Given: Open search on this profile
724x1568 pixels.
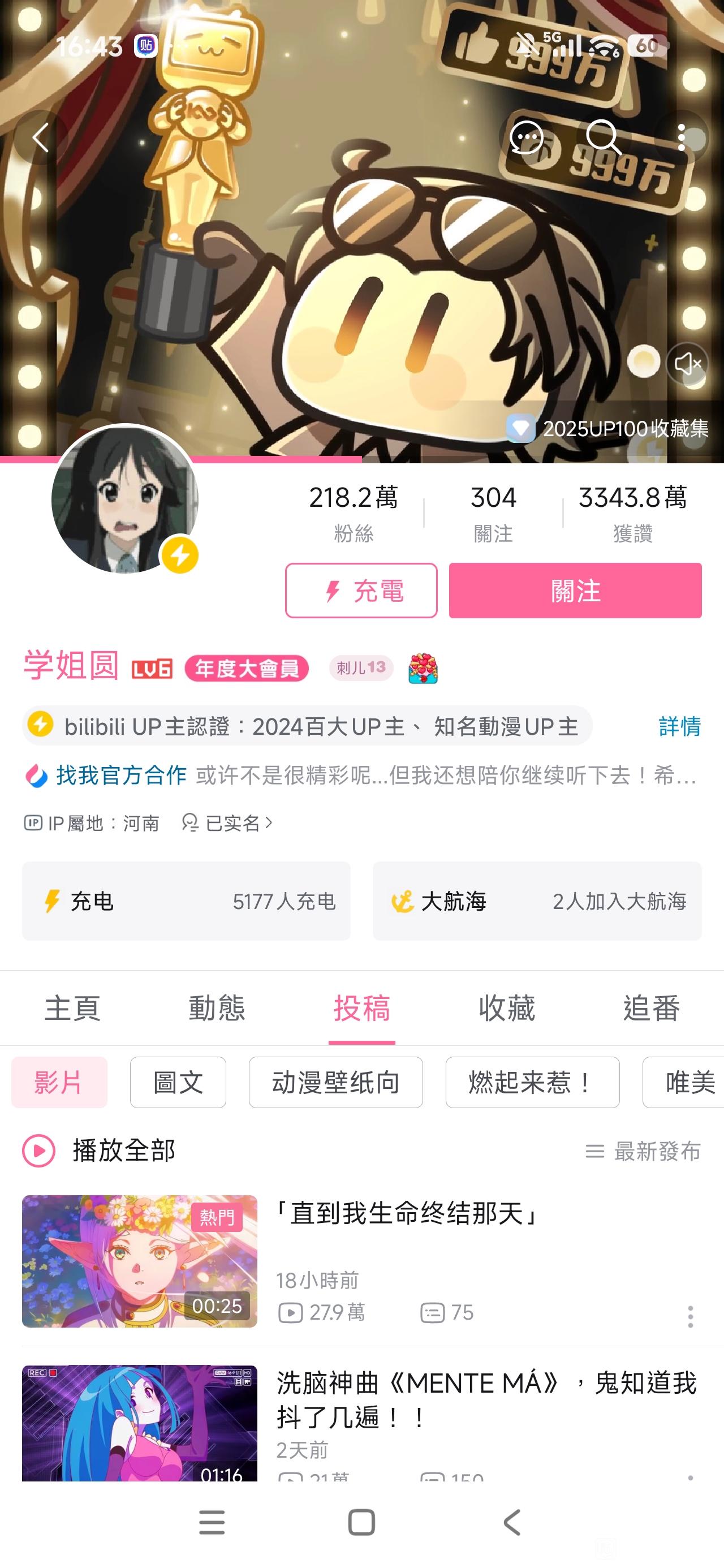Looking at the screenshot, I should click(603, 137).
